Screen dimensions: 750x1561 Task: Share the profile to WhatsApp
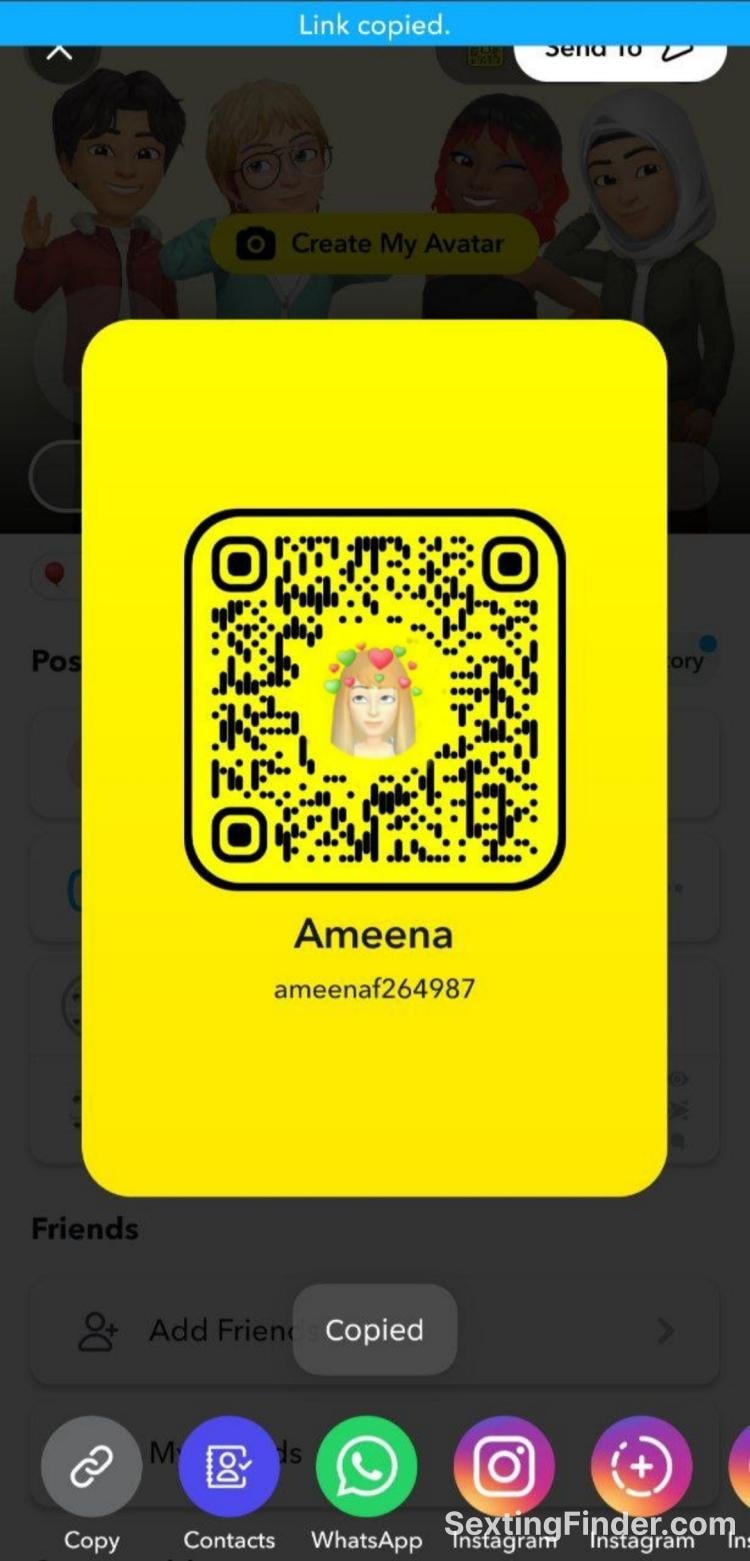click(366, 1467)
